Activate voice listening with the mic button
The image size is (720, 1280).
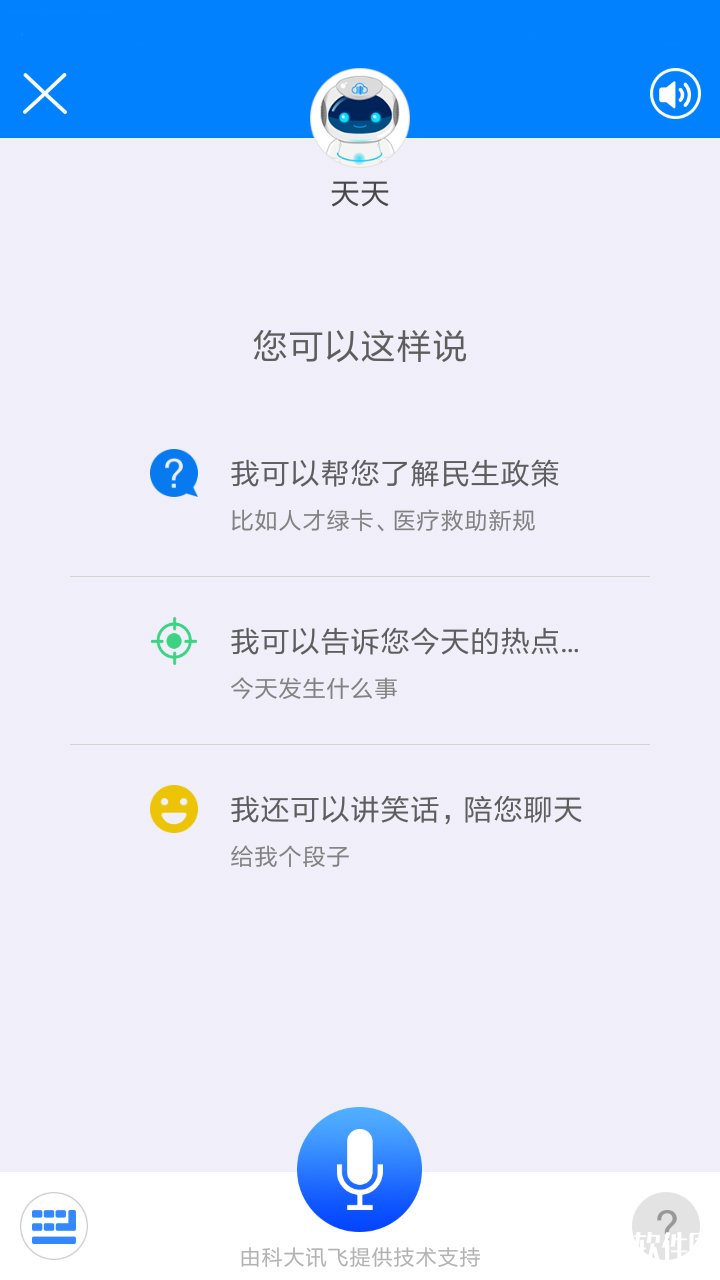click(x=358, y=1168)
